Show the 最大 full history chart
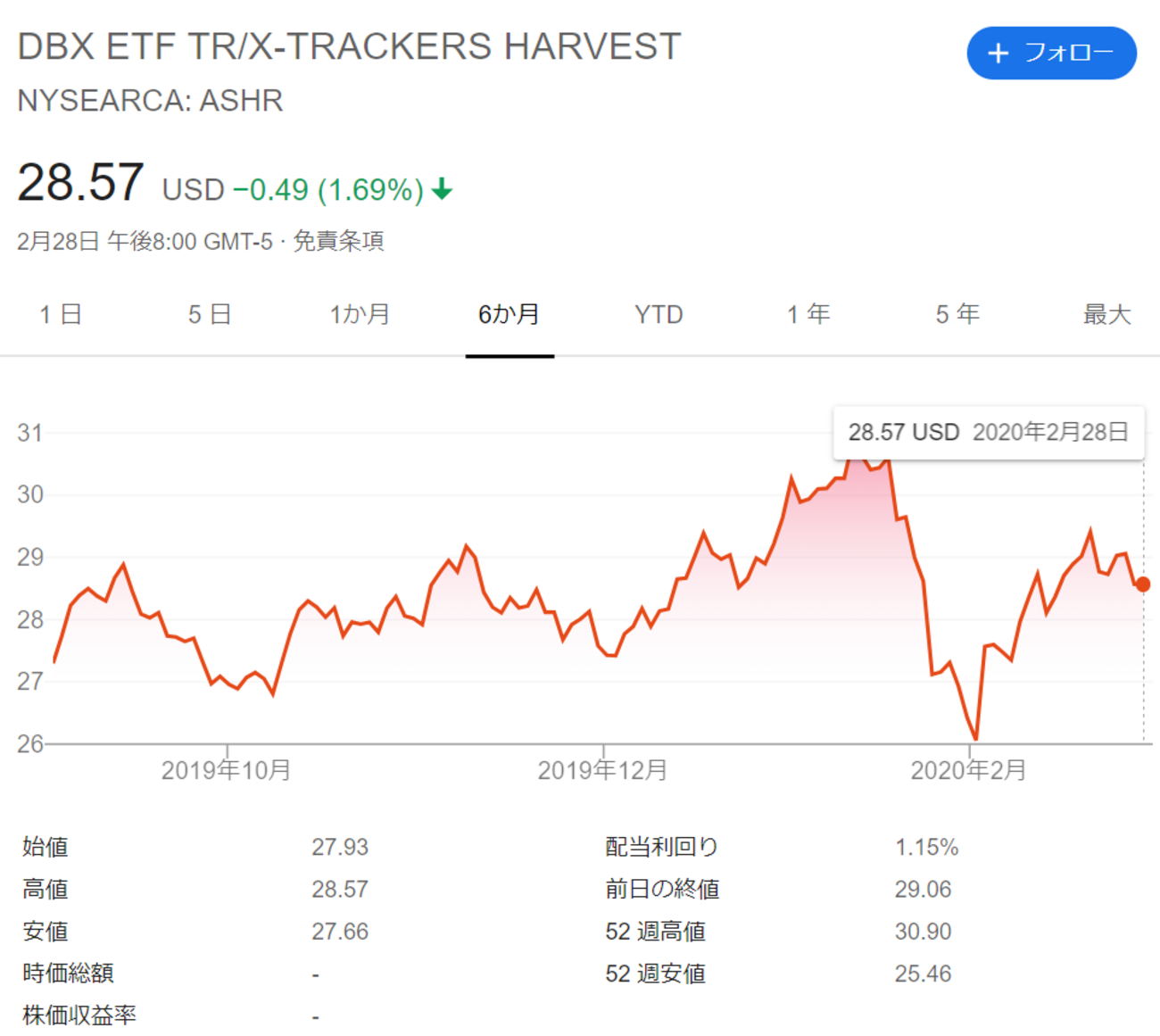This screenshot has width=1160, height=1036. (1106, 314)
